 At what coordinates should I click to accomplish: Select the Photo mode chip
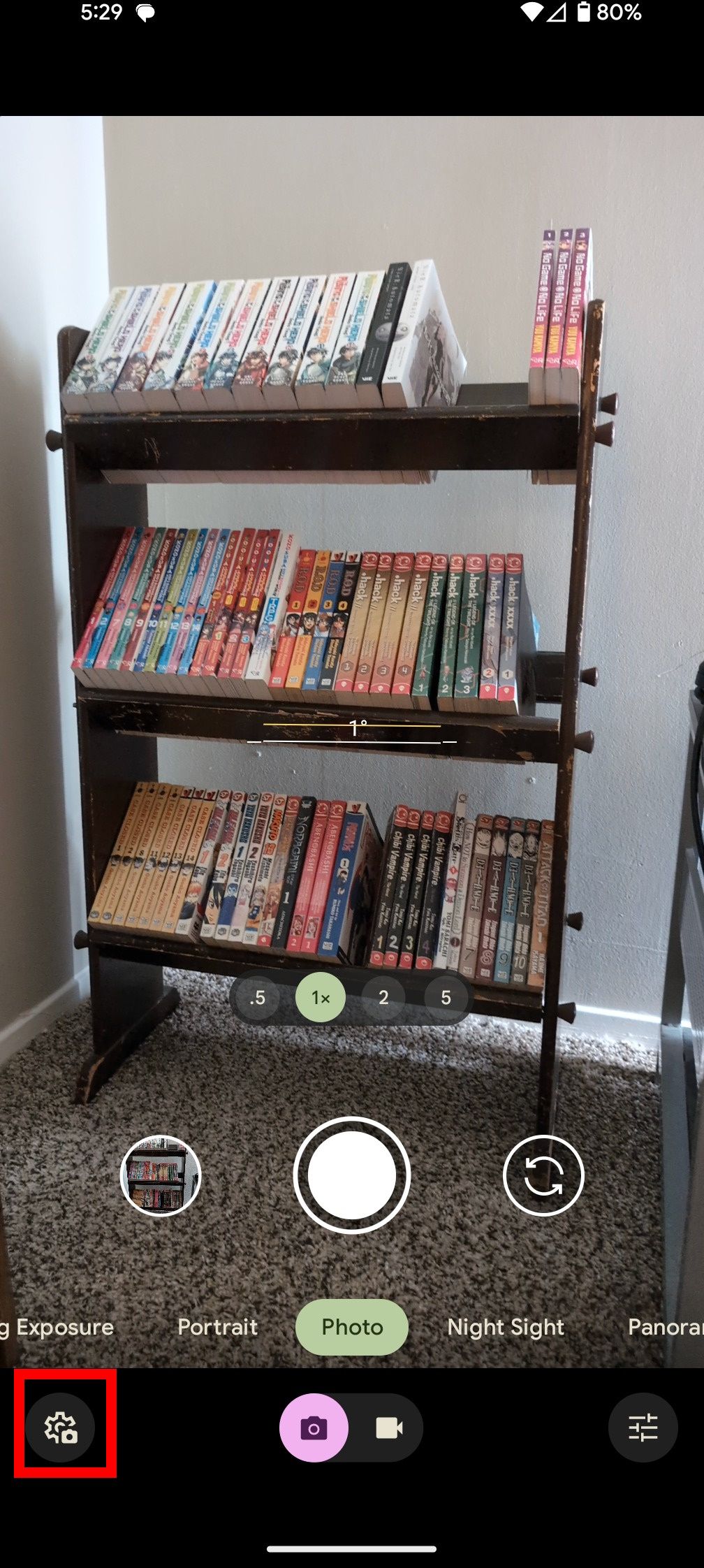click(351, 1326)
